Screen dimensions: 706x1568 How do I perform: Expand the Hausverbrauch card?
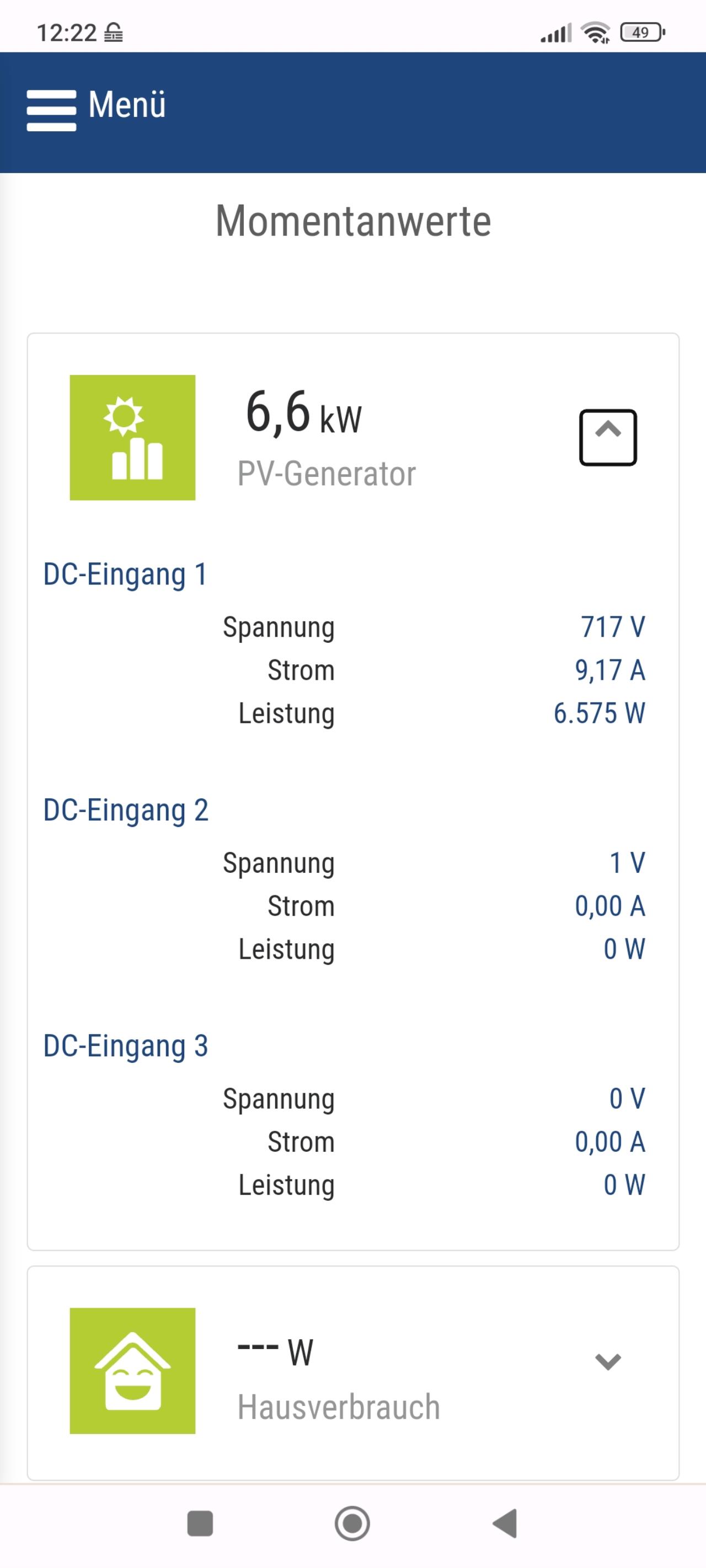[607, 1361]
